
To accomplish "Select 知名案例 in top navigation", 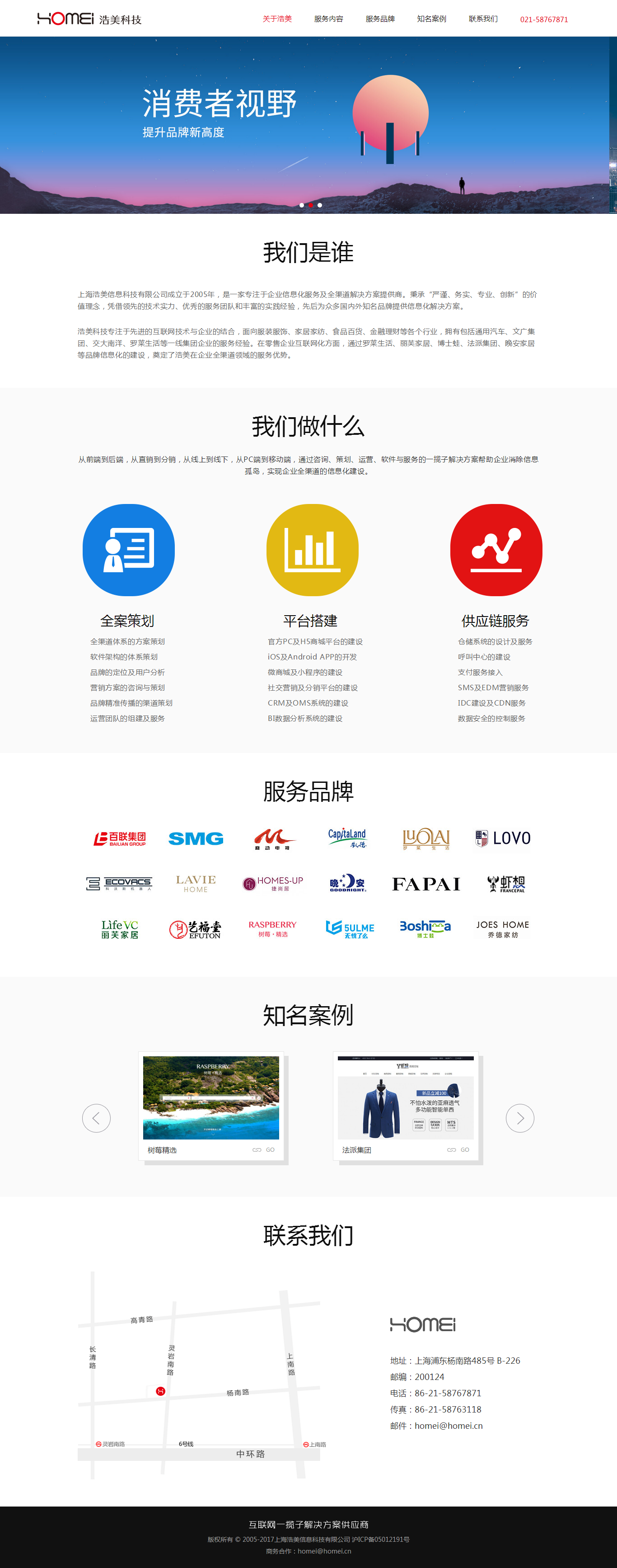I will click(431, 19).
